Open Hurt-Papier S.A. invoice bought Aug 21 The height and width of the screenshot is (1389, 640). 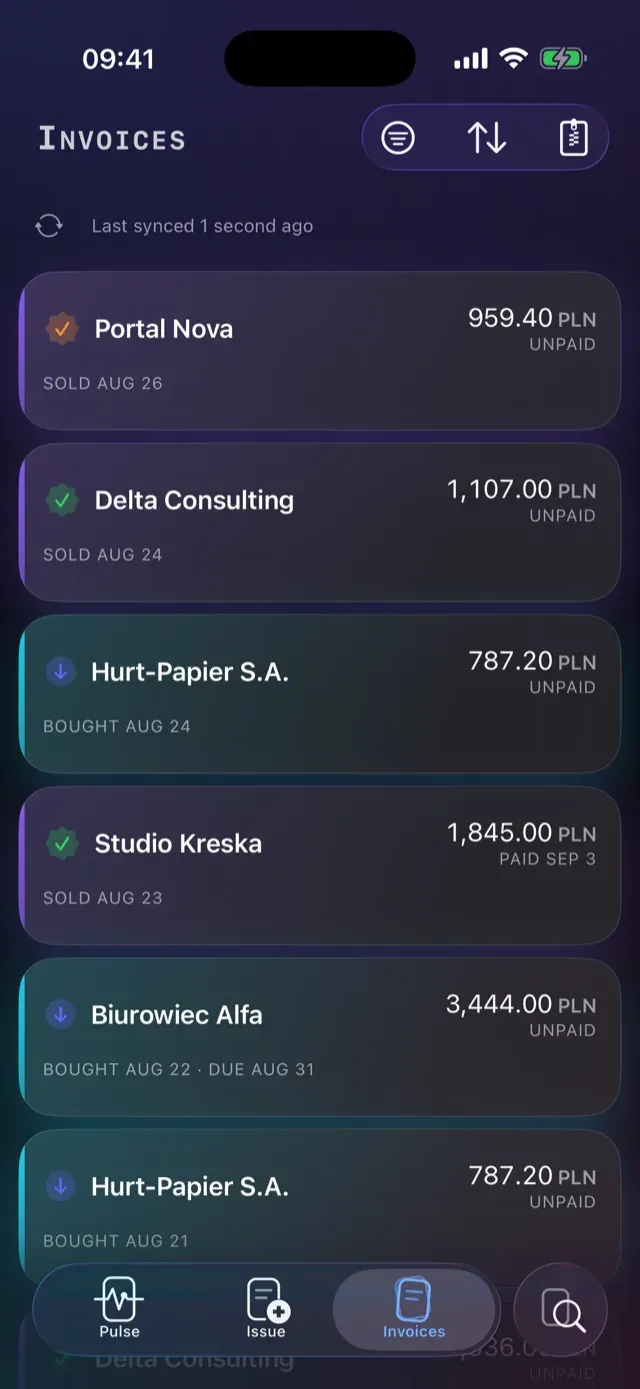click(x=320, y=1200)
